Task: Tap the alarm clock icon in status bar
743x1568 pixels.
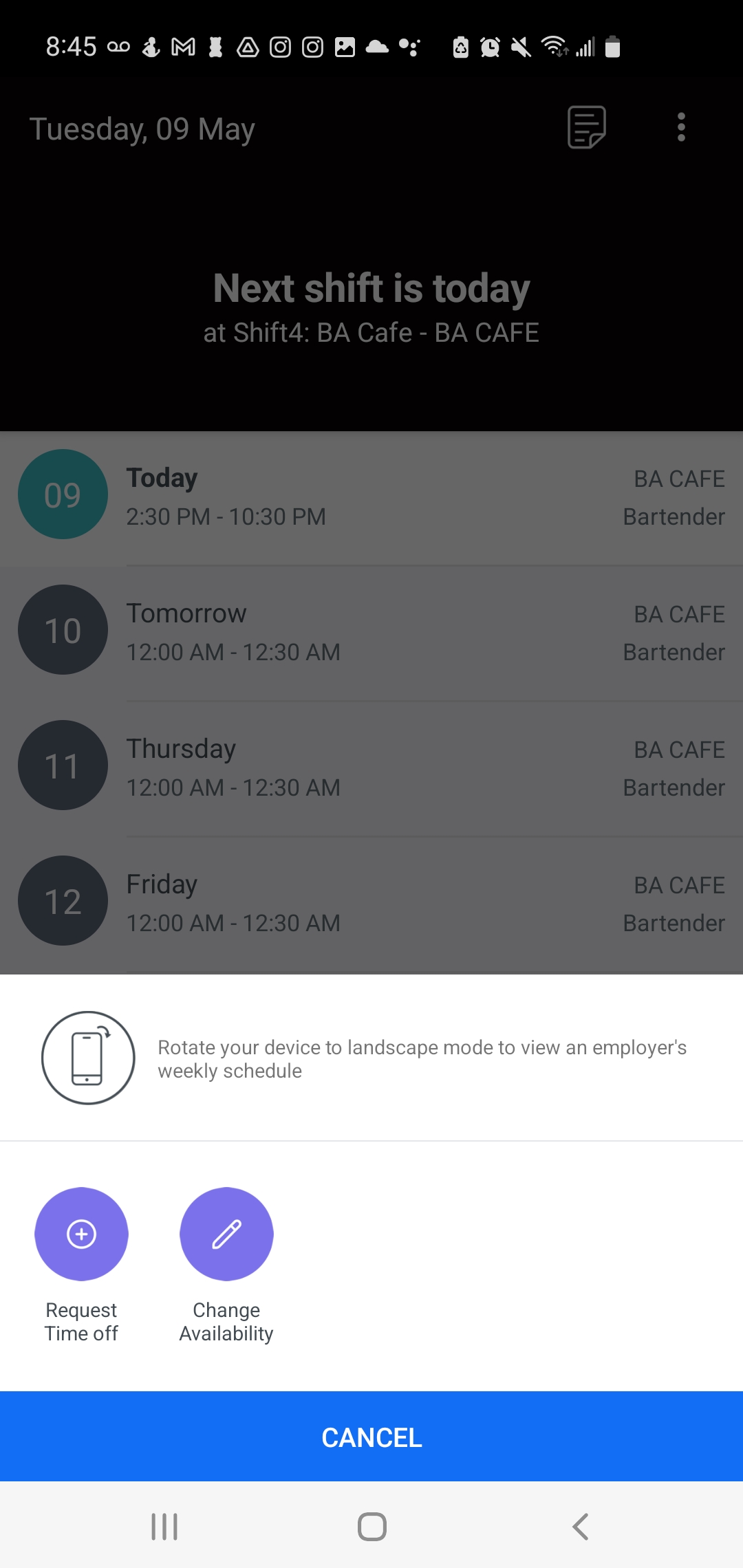Action: click(489, 47)
